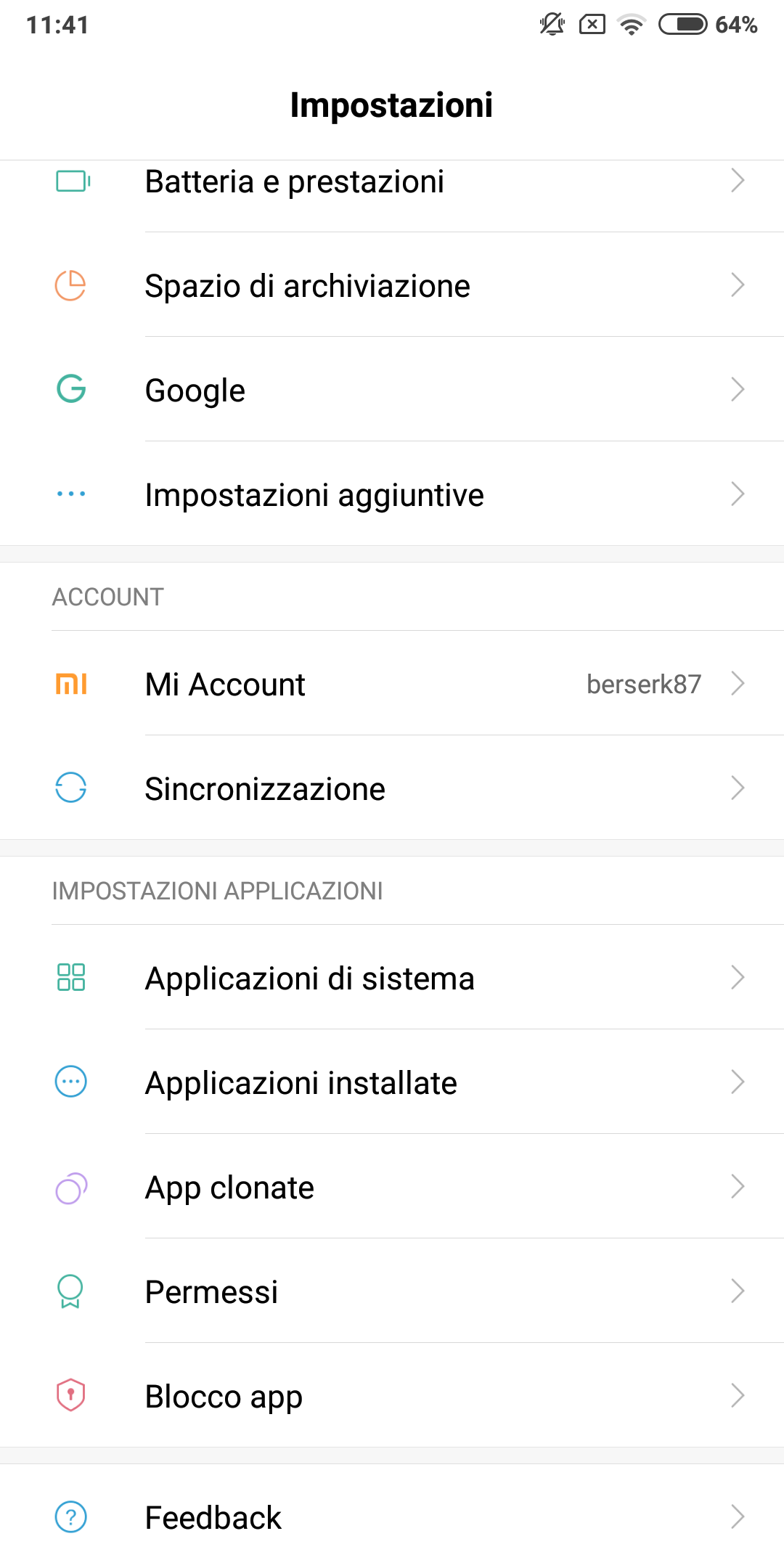This screenshot has width=784, height=1568.
Task: Open Impostazioni aggiuntive
Action: click(x=392, y=495)
